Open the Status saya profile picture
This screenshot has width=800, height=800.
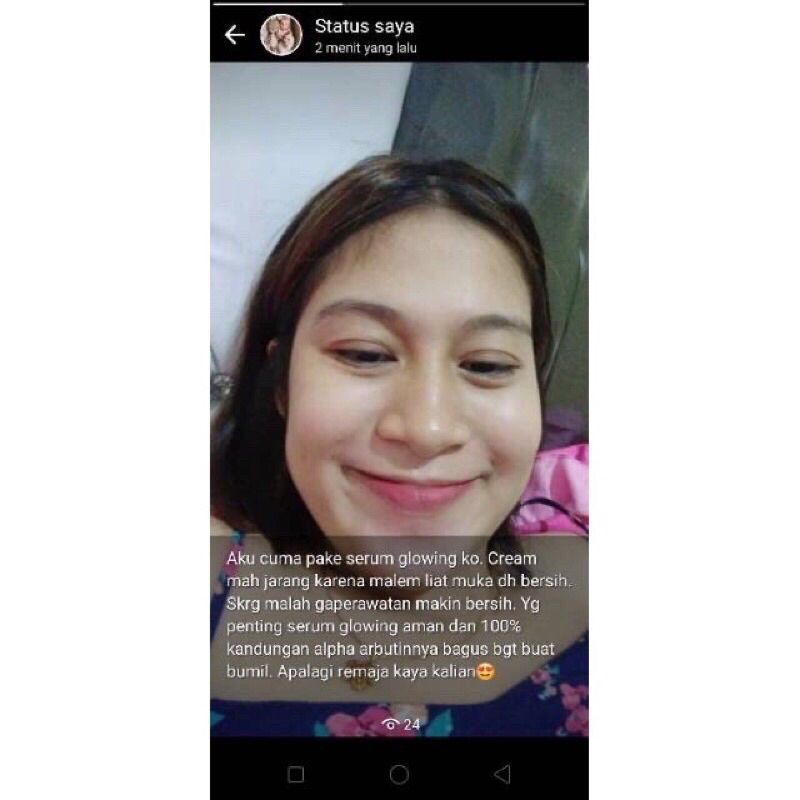tap(281, 35)
